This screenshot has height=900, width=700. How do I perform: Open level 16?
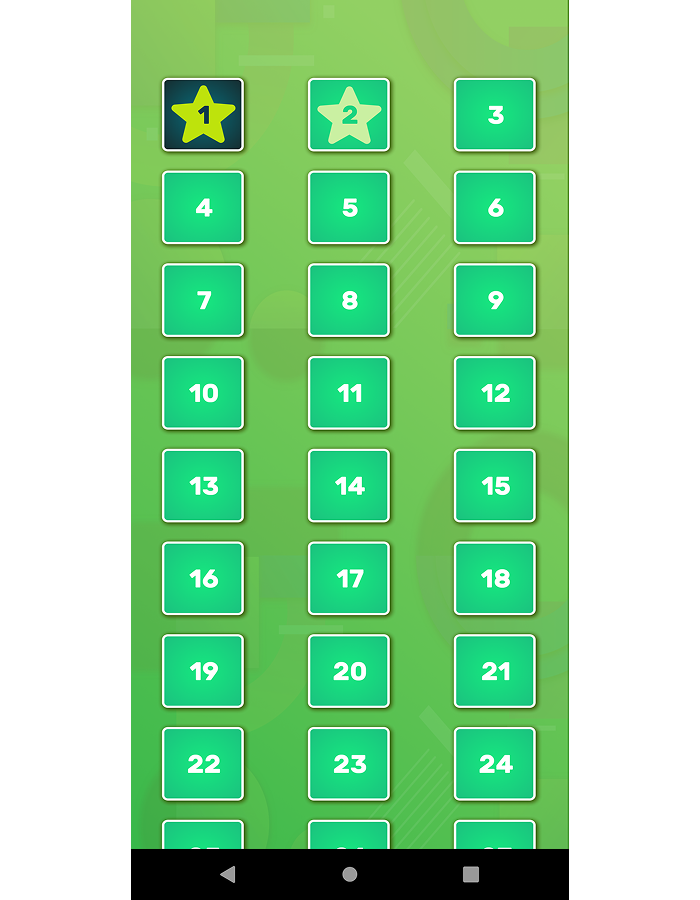coord(203,578)
